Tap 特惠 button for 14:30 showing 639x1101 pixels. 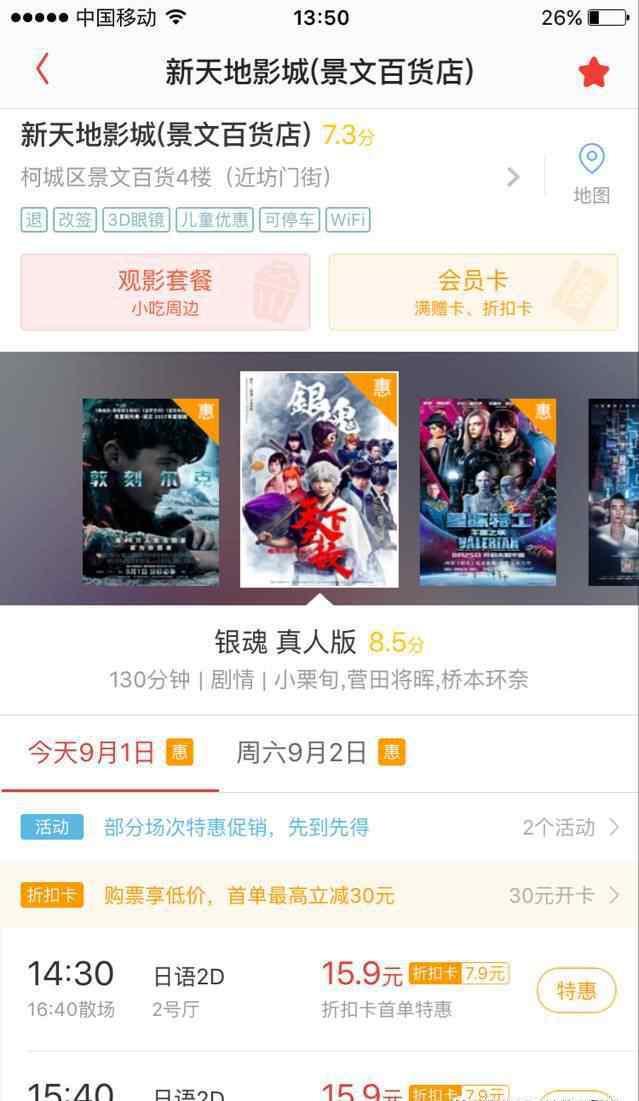[576, 990]
